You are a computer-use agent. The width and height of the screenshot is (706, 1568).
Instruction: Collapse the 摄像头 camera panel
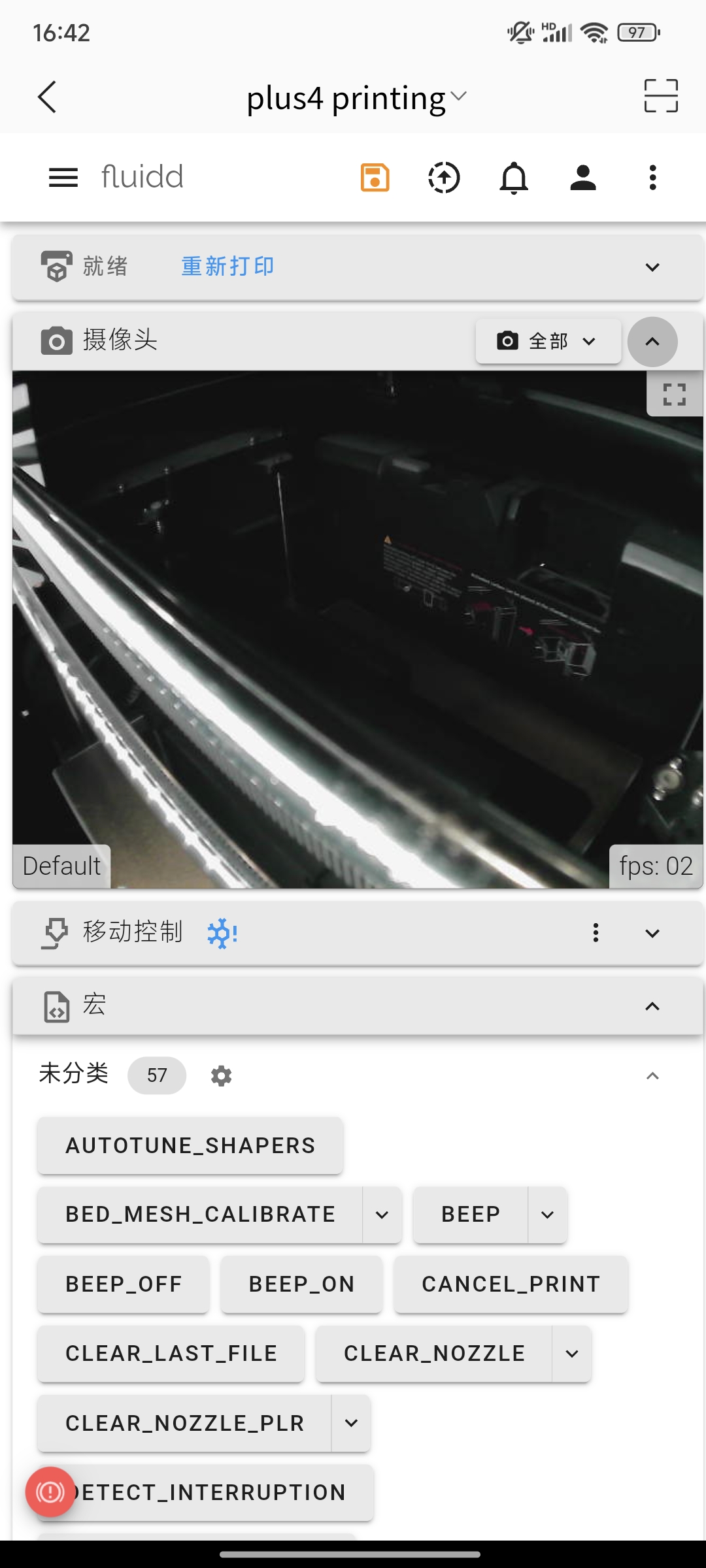coord(652,342)
